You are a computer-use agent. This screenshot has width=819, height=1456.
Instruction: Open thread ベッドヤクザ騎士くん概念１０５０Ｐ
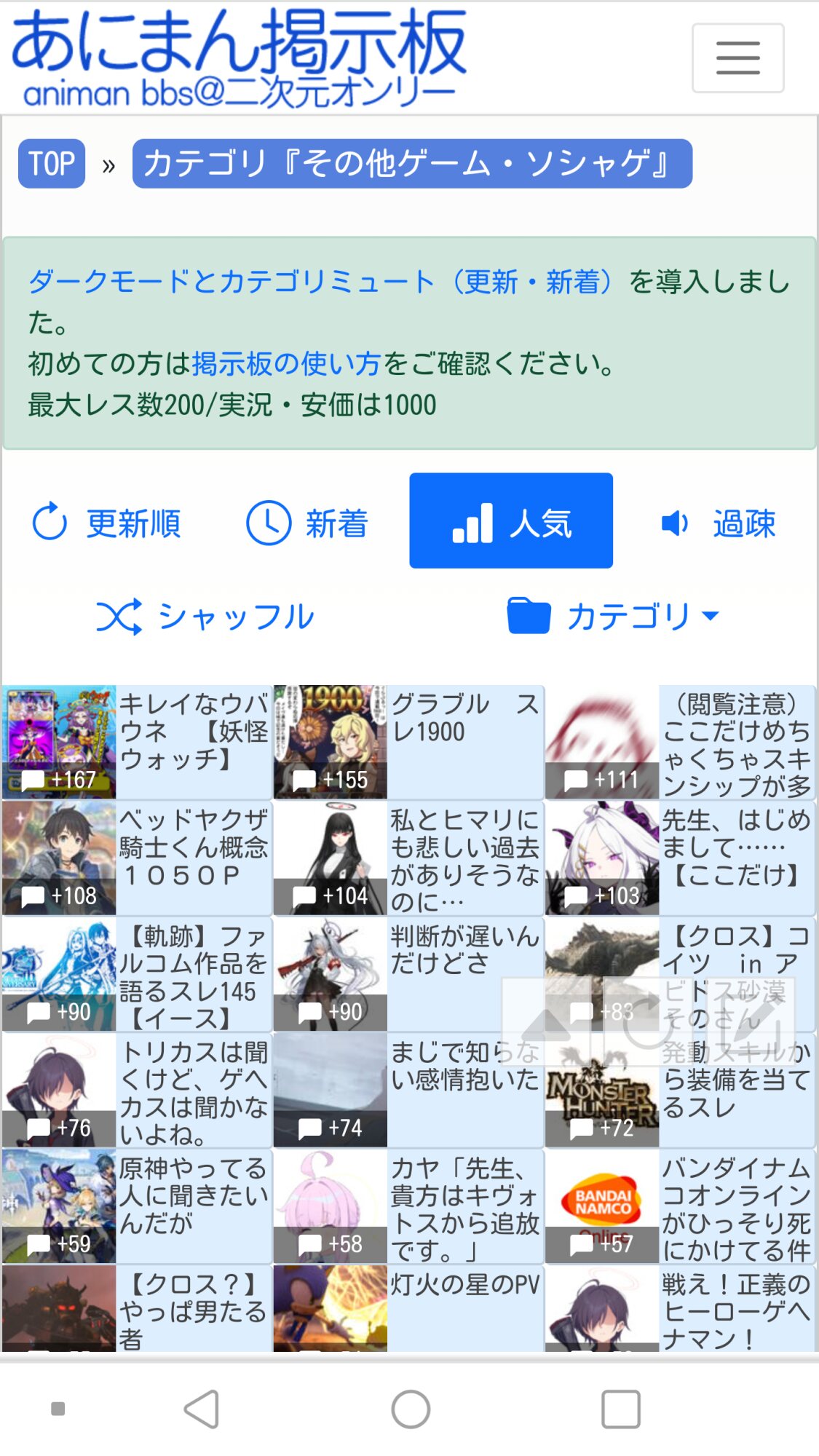pyautogui.click(x=137, y=858)
